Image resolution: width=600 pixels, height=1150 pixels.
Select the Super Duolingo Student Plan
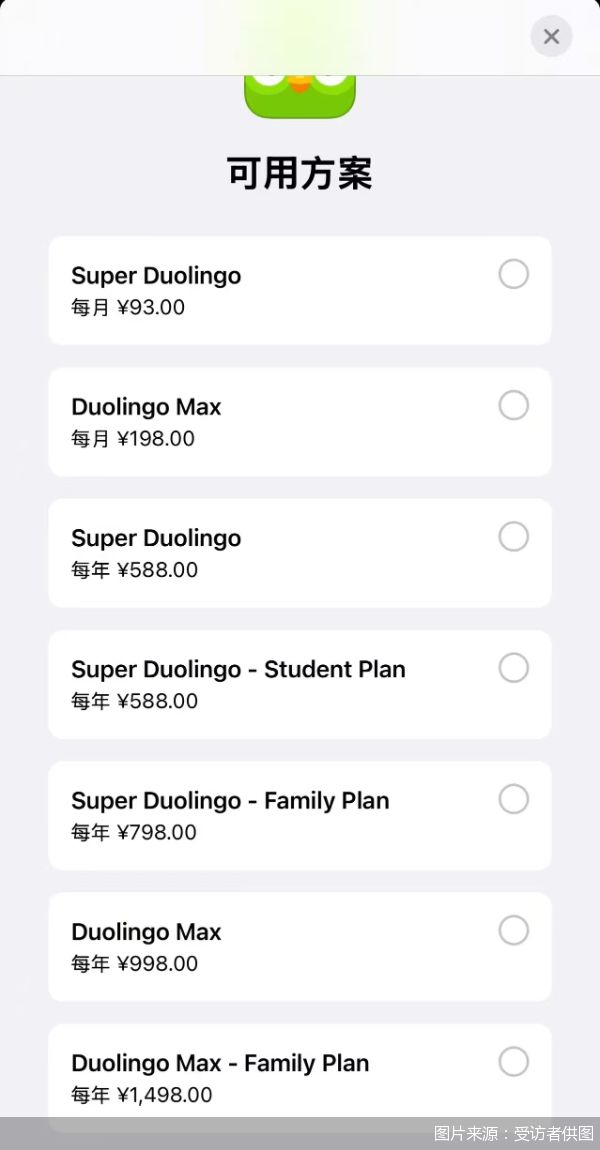pos(513,668)
